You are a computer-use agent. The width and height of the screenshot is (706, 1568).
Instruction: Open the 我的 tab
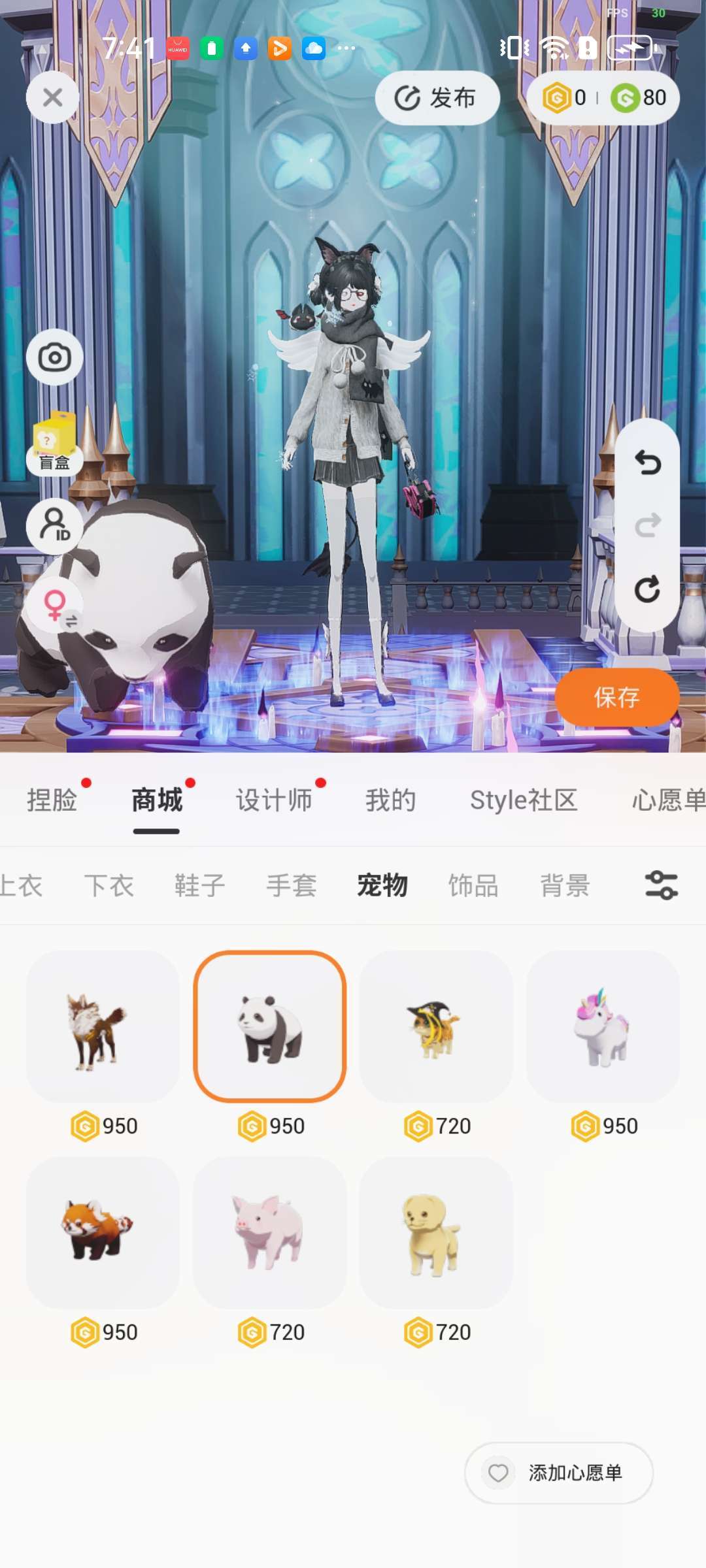coord(390,800)
